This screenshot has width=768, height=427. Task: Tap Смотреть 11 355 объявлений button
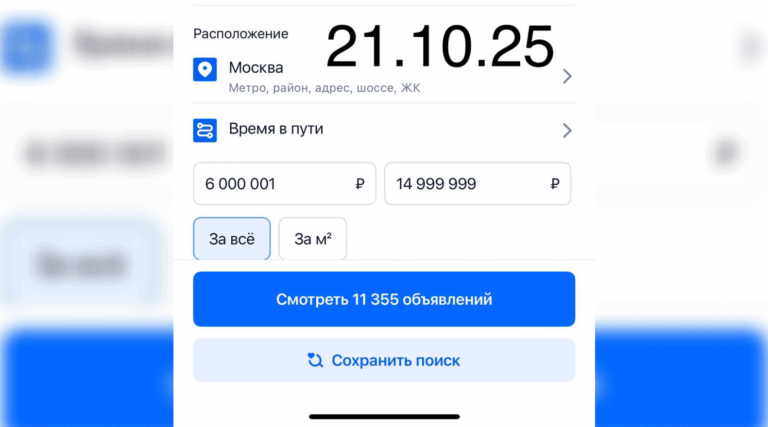pyautogui.click(x=384, y=299)
